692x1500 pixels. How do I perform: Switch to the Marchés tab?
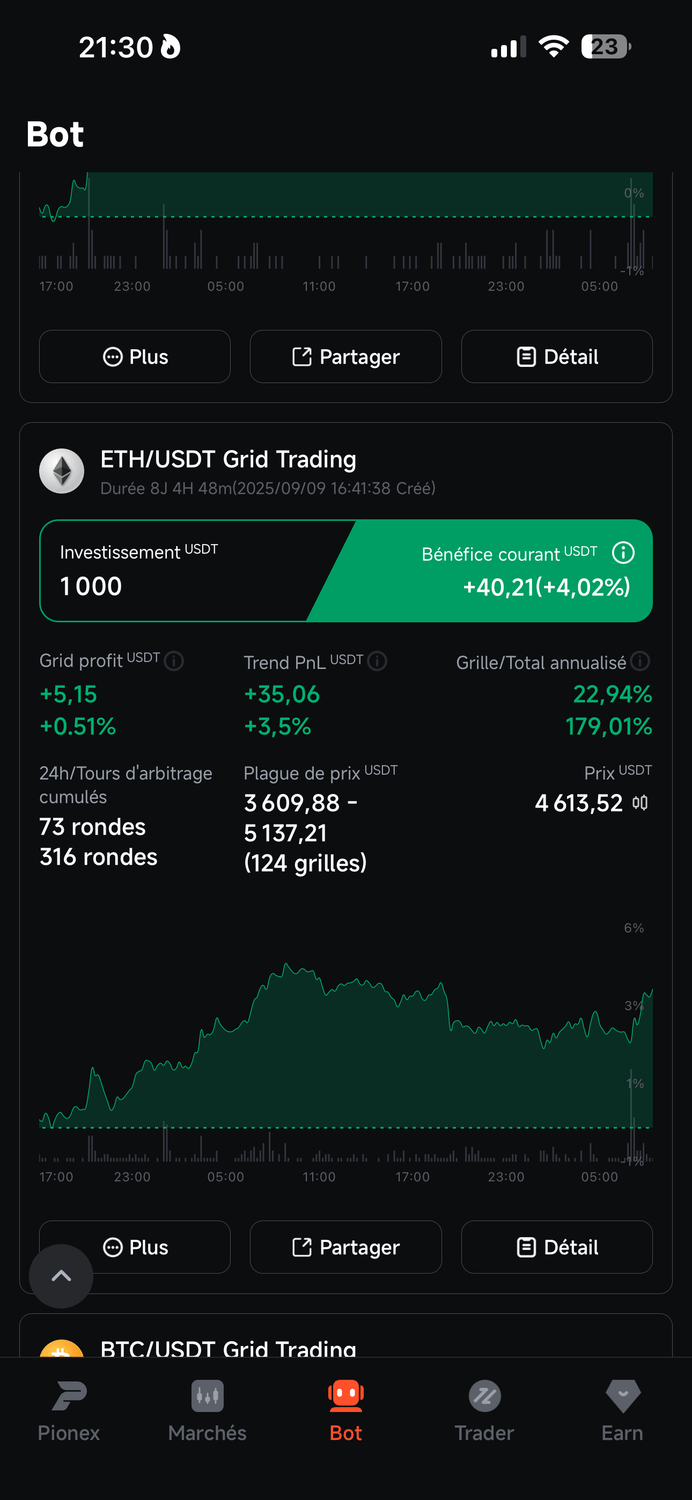(x=207, y=1410)
